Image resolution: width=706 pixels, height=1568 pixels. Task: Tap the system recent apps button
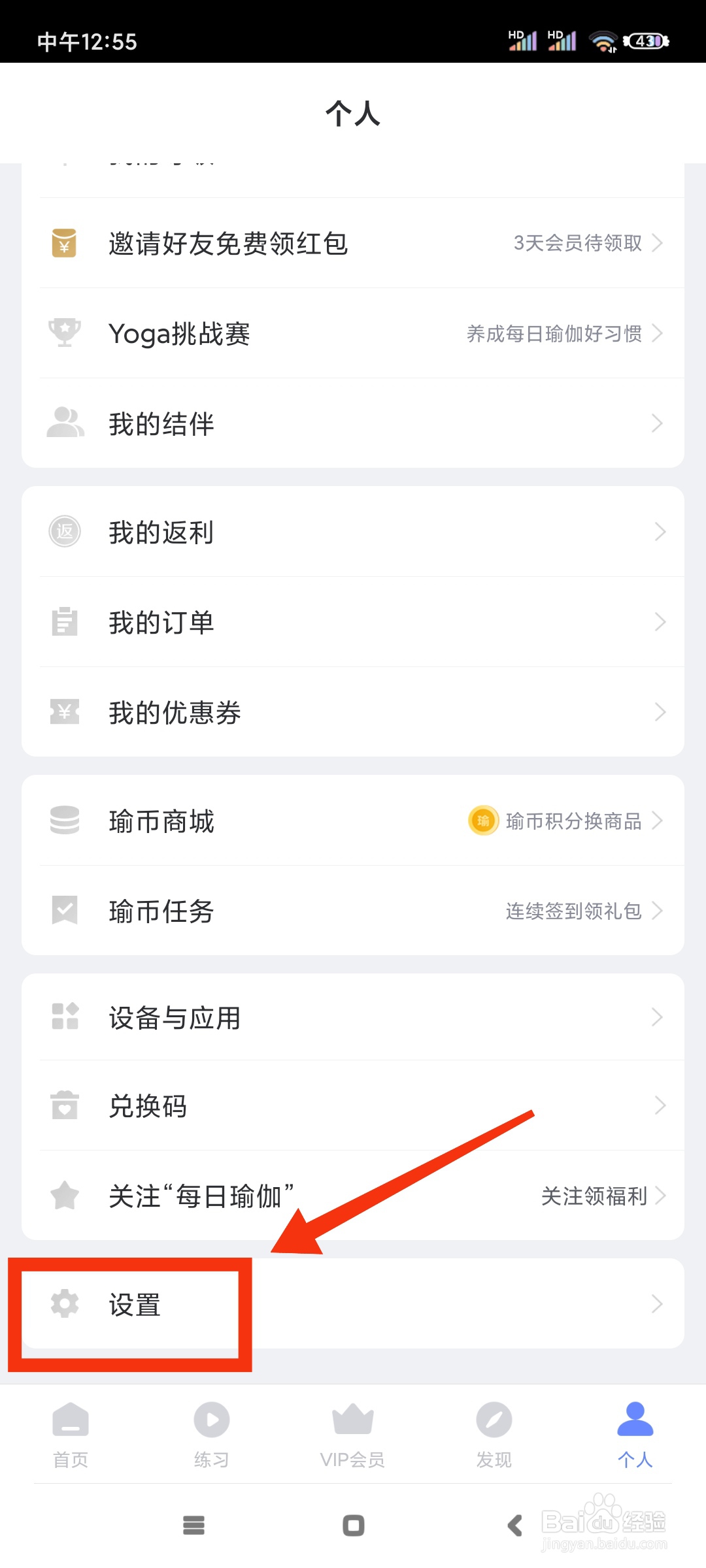click(x=193, y=1526)
